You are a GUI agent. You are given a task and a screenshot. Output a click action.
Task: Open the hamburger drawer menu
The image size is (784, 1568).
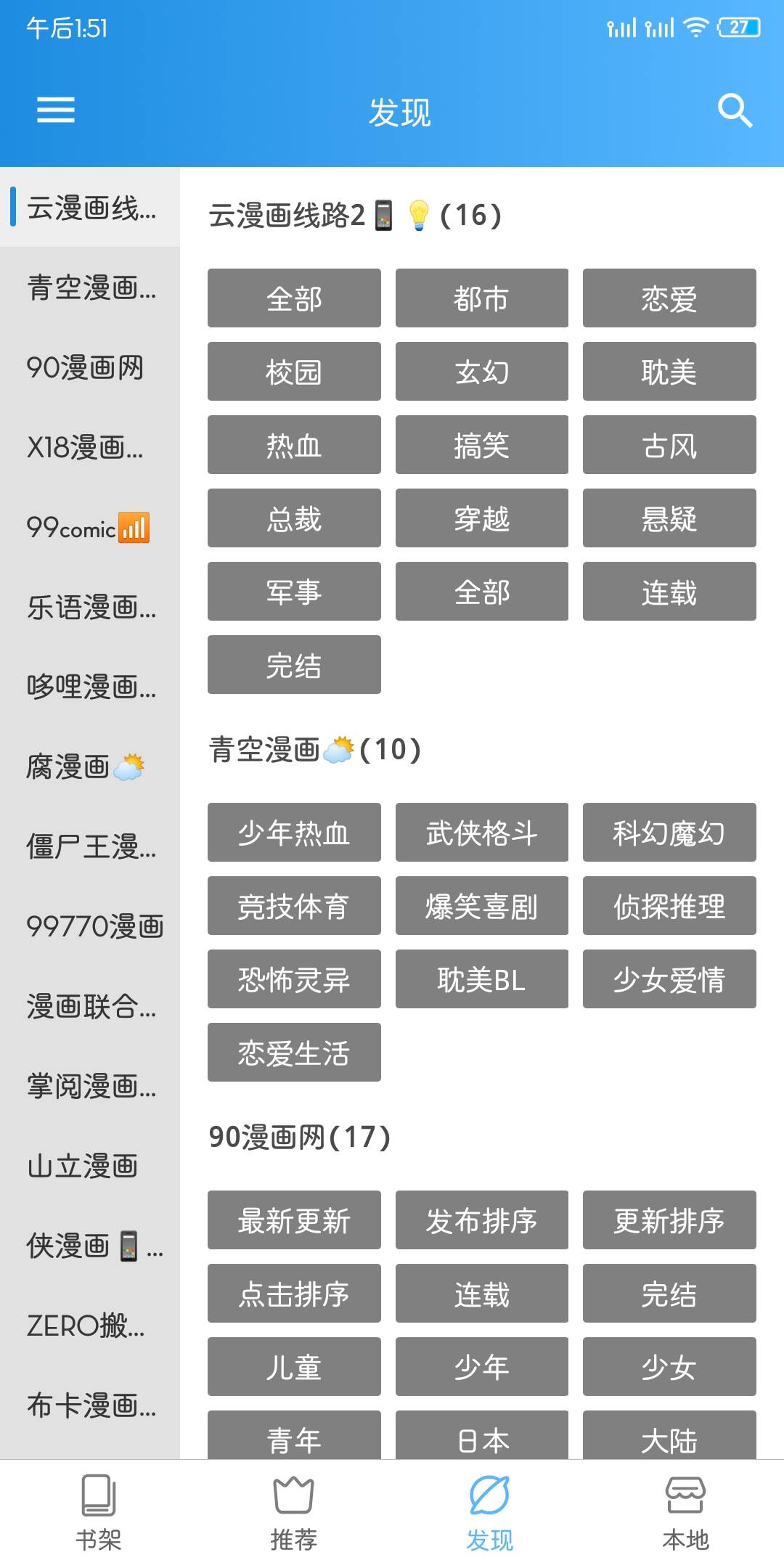tap(56, 110)
